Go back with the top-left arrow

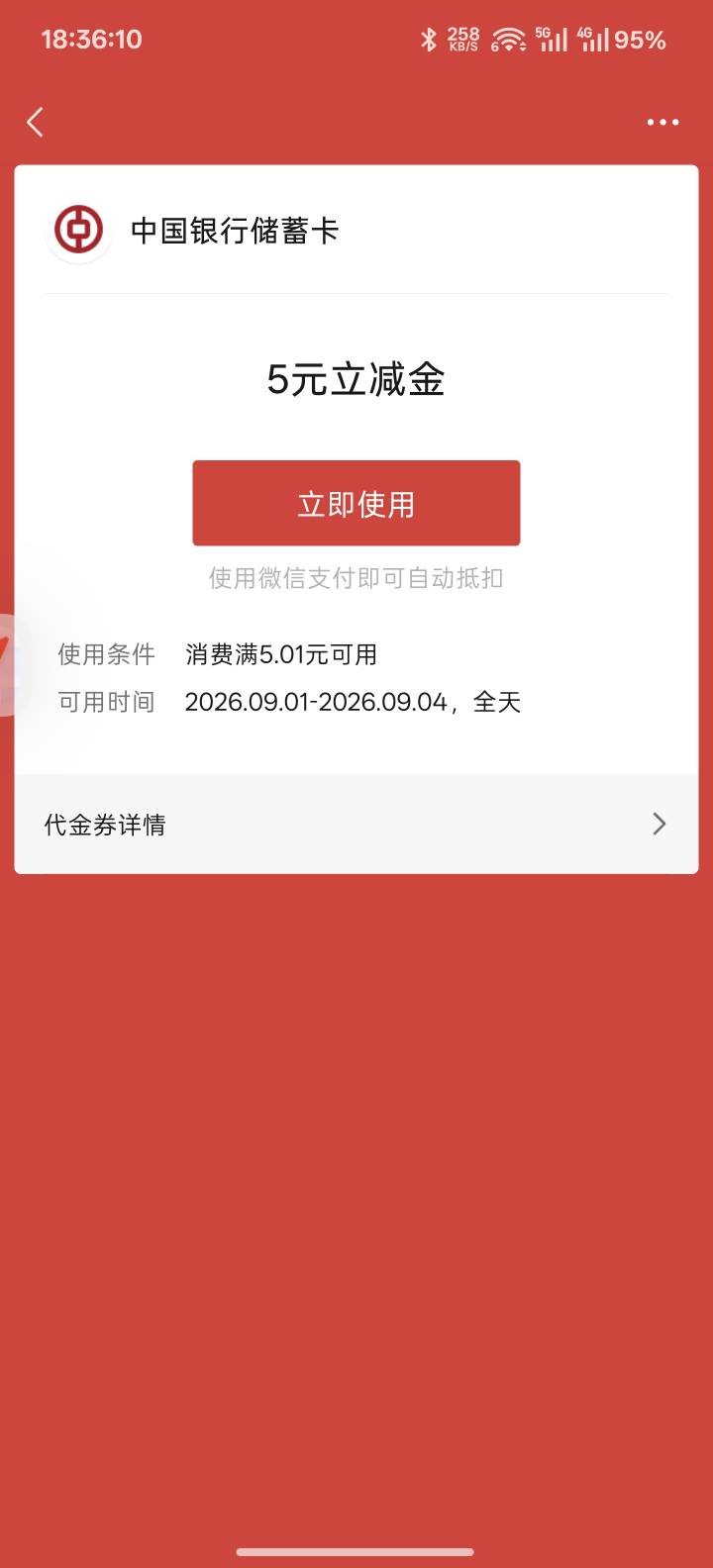(x=36, y=122)
